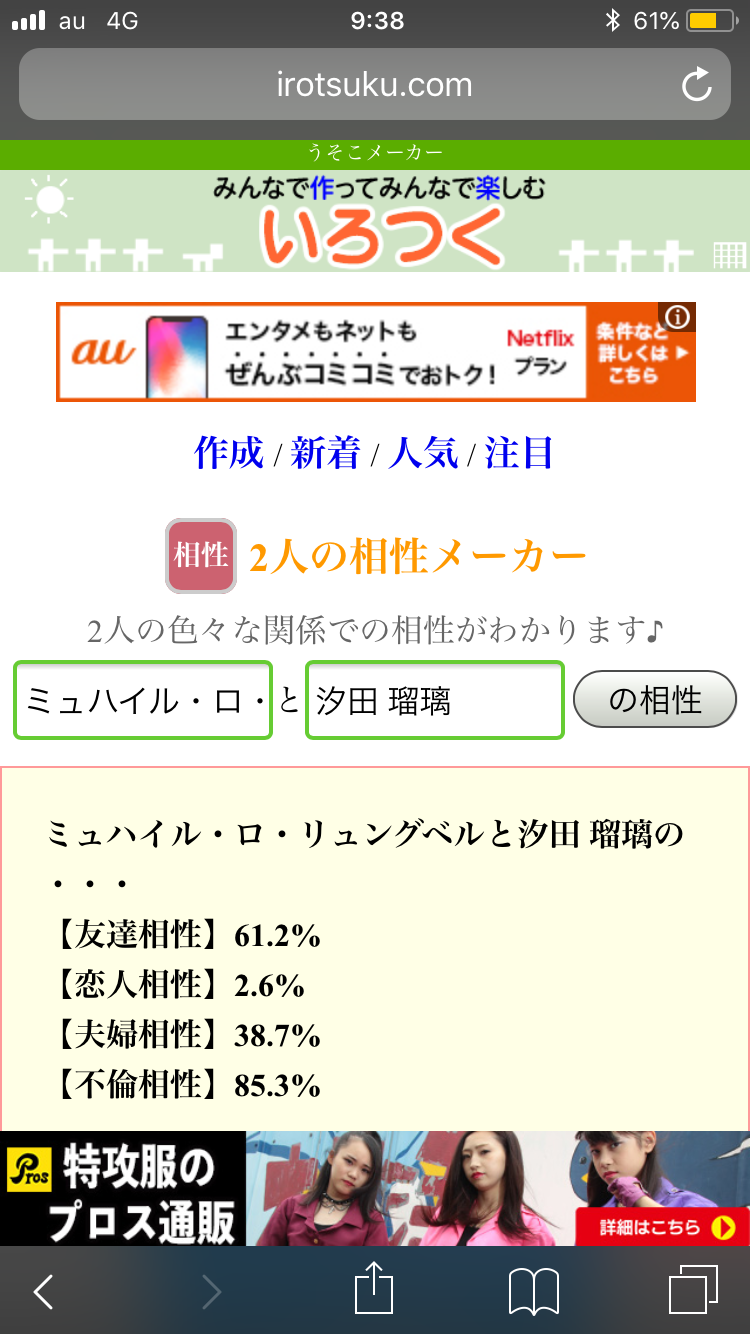Open the 作成 link
This screenshot has width=750, height=1334.
point(229,453)
